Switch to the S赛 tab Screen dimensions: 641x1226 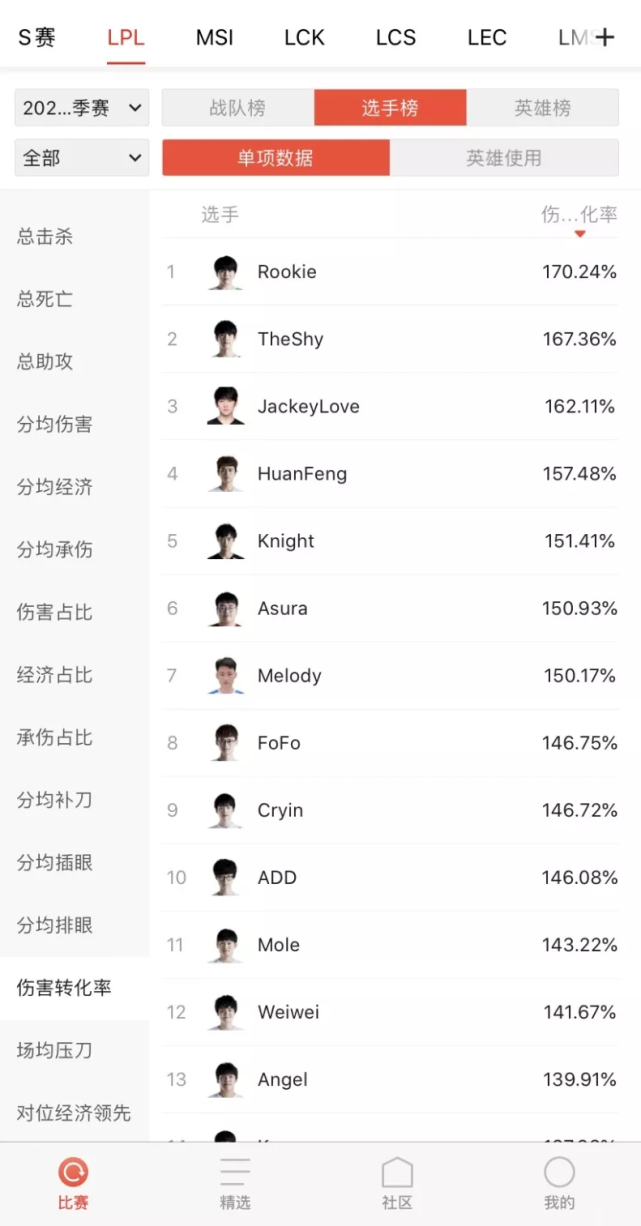pyautogui.click(x=37, y=38)
